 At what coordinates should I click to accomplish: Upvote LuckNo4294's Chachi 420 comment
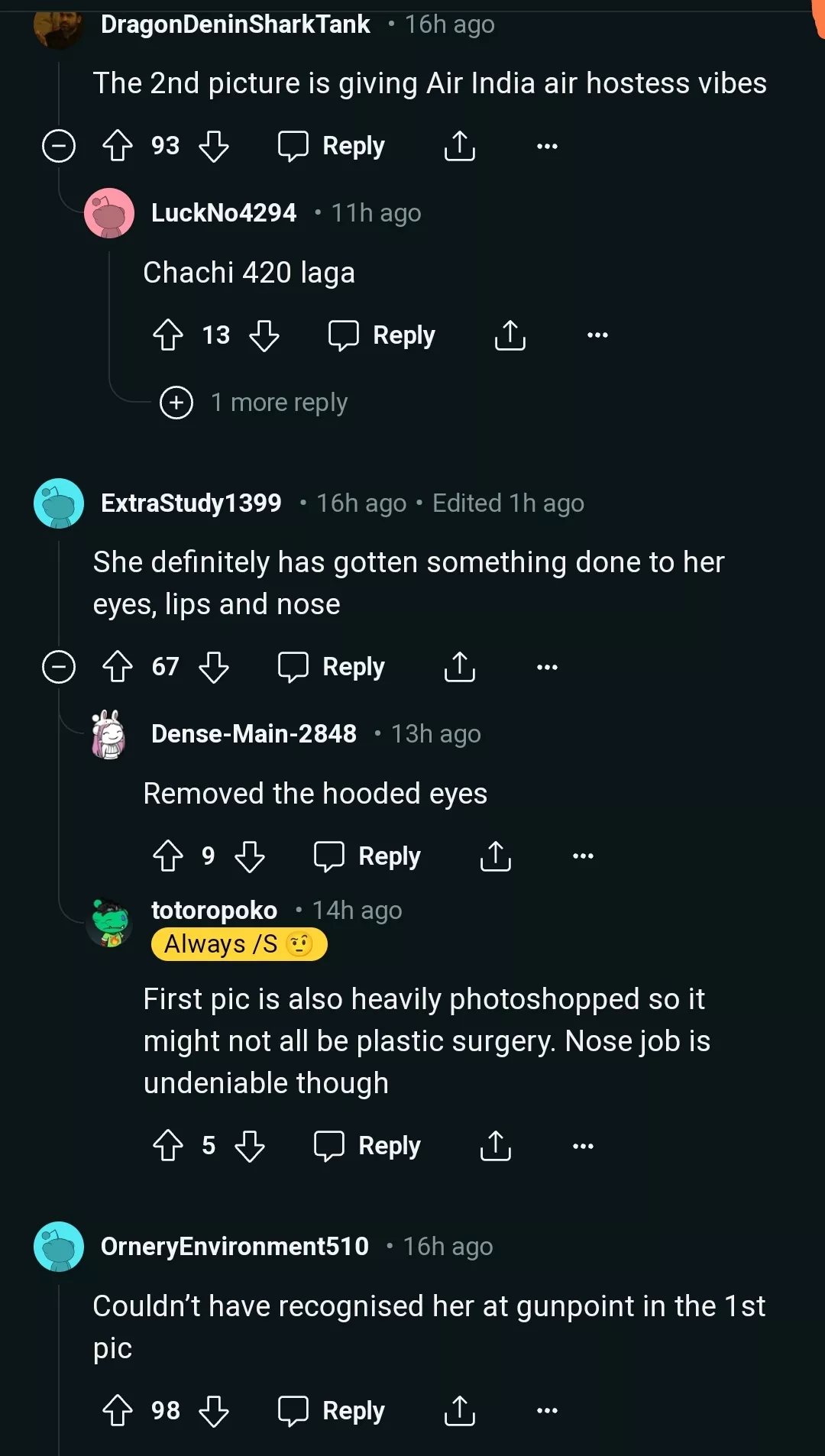(168, 335)
